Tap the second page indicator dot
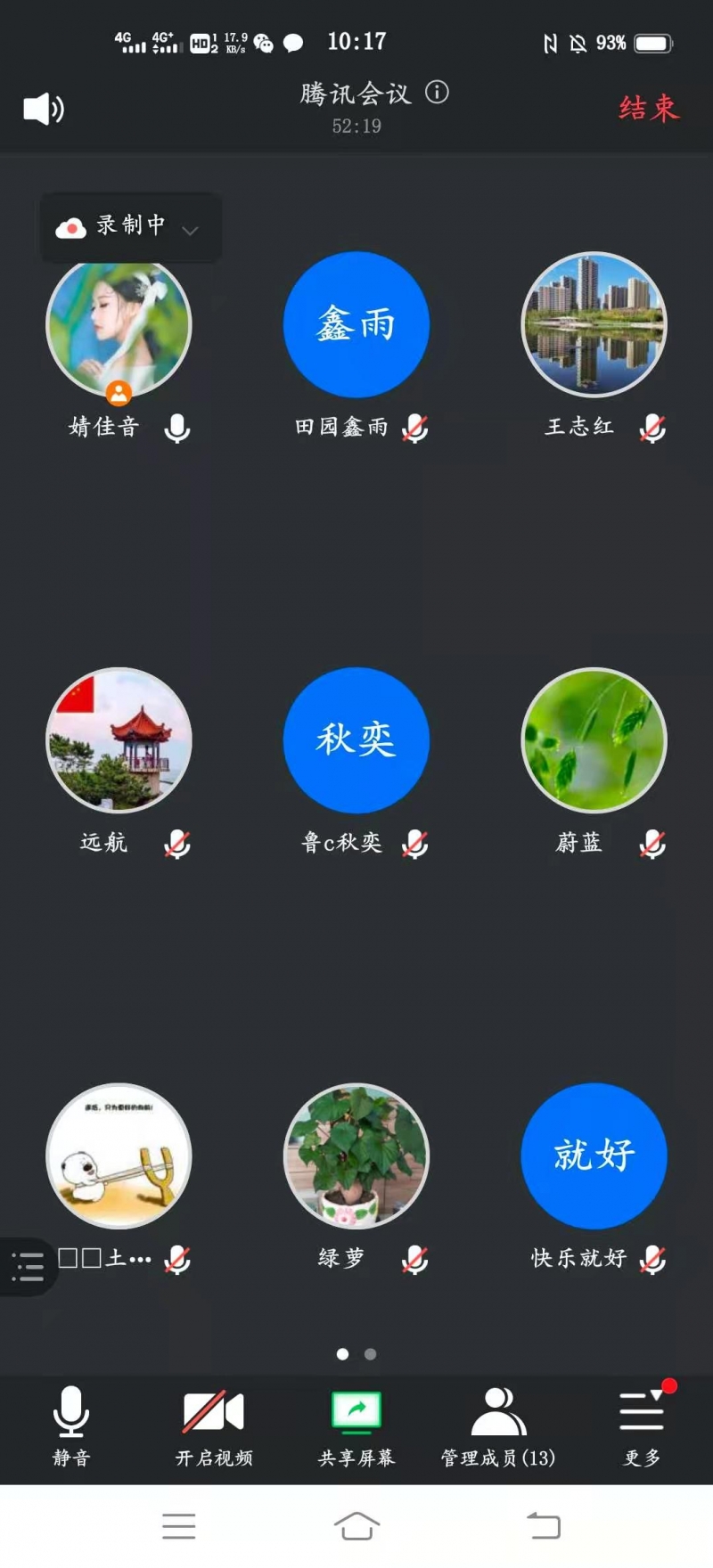This screenshot has height=1568, width=713. point(370,1354)
